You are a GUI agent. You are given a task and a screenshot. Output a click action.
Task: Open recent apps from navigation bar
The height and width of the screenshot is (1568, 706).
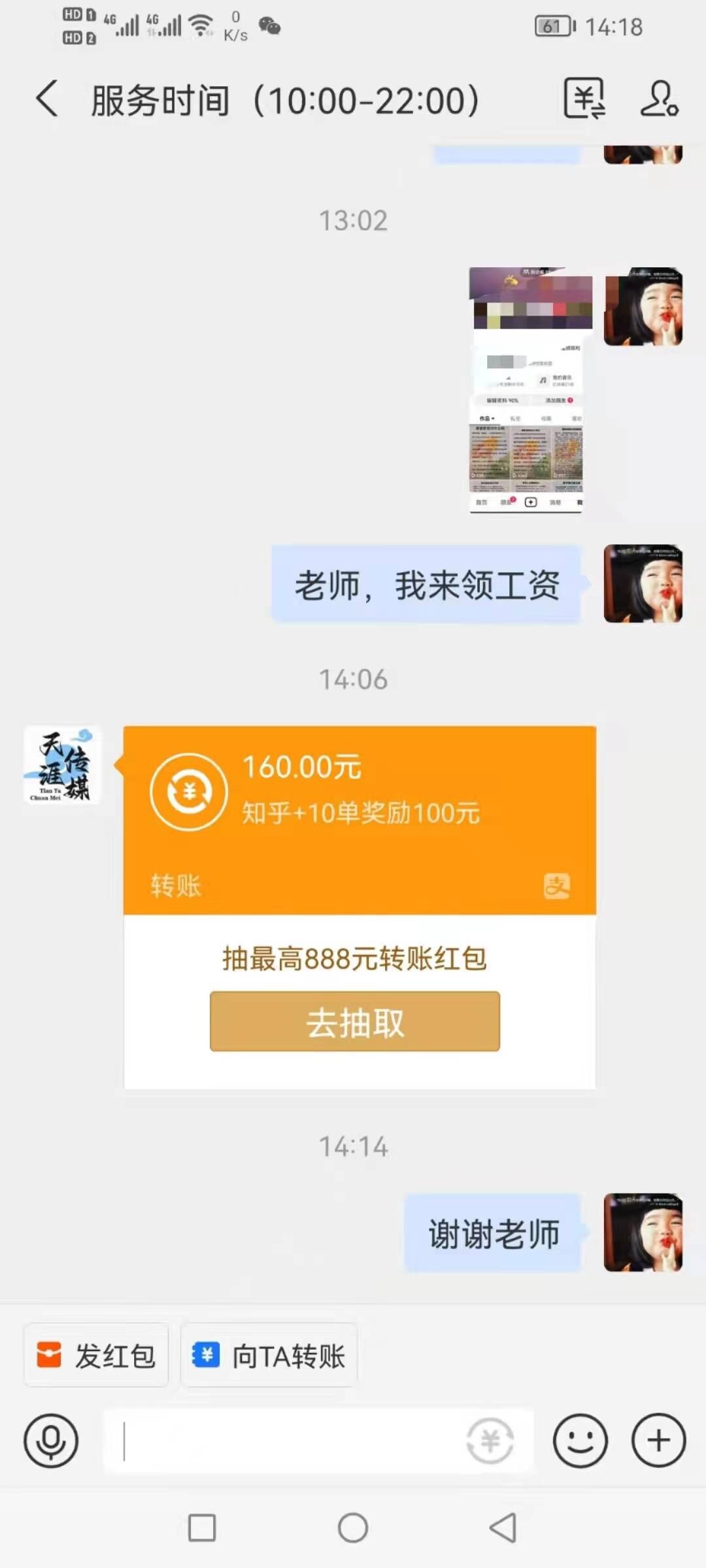[202, 1527]
